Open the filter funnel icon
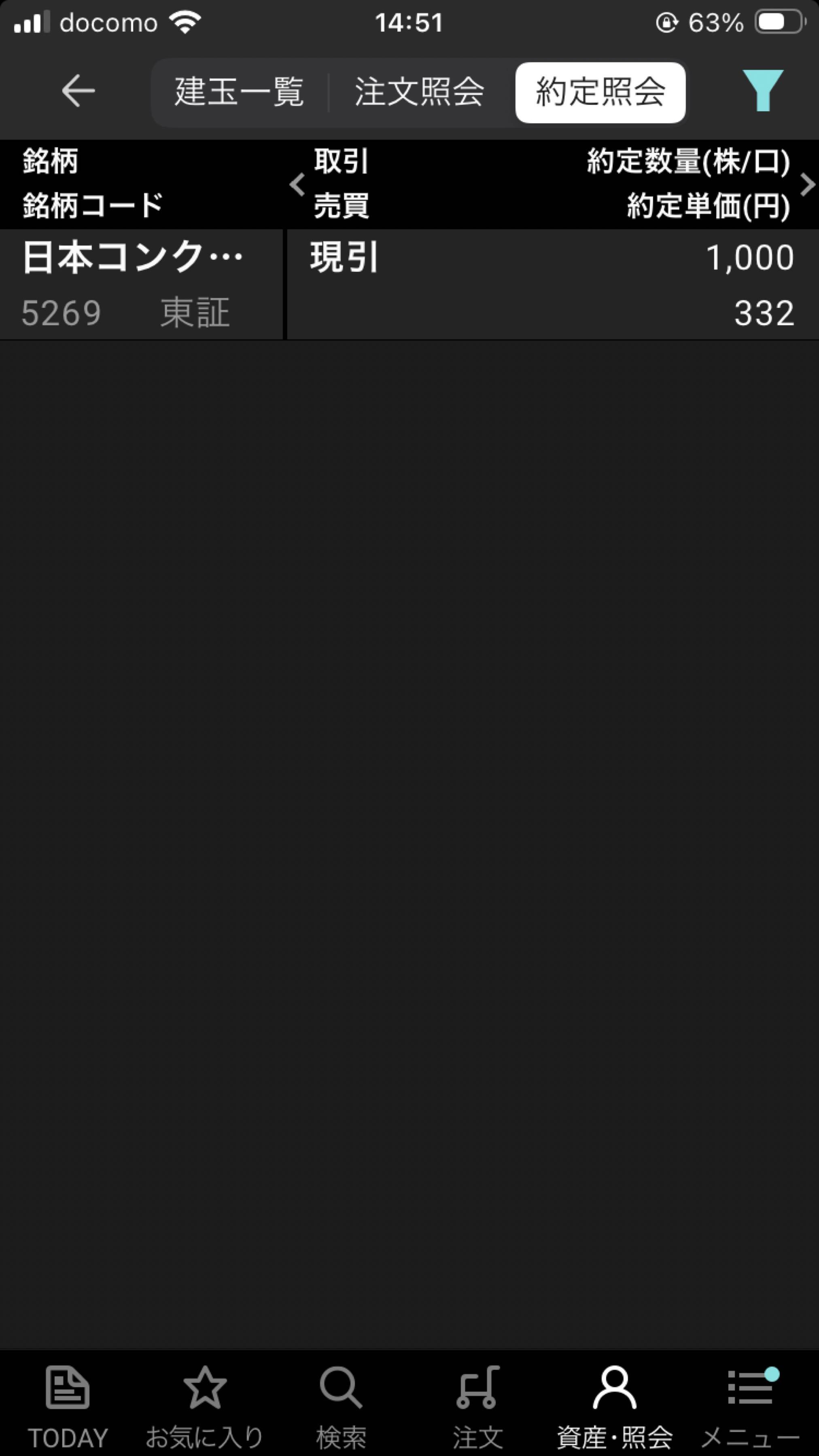This screenshot has width=819, height=1456. coord(762,91)
